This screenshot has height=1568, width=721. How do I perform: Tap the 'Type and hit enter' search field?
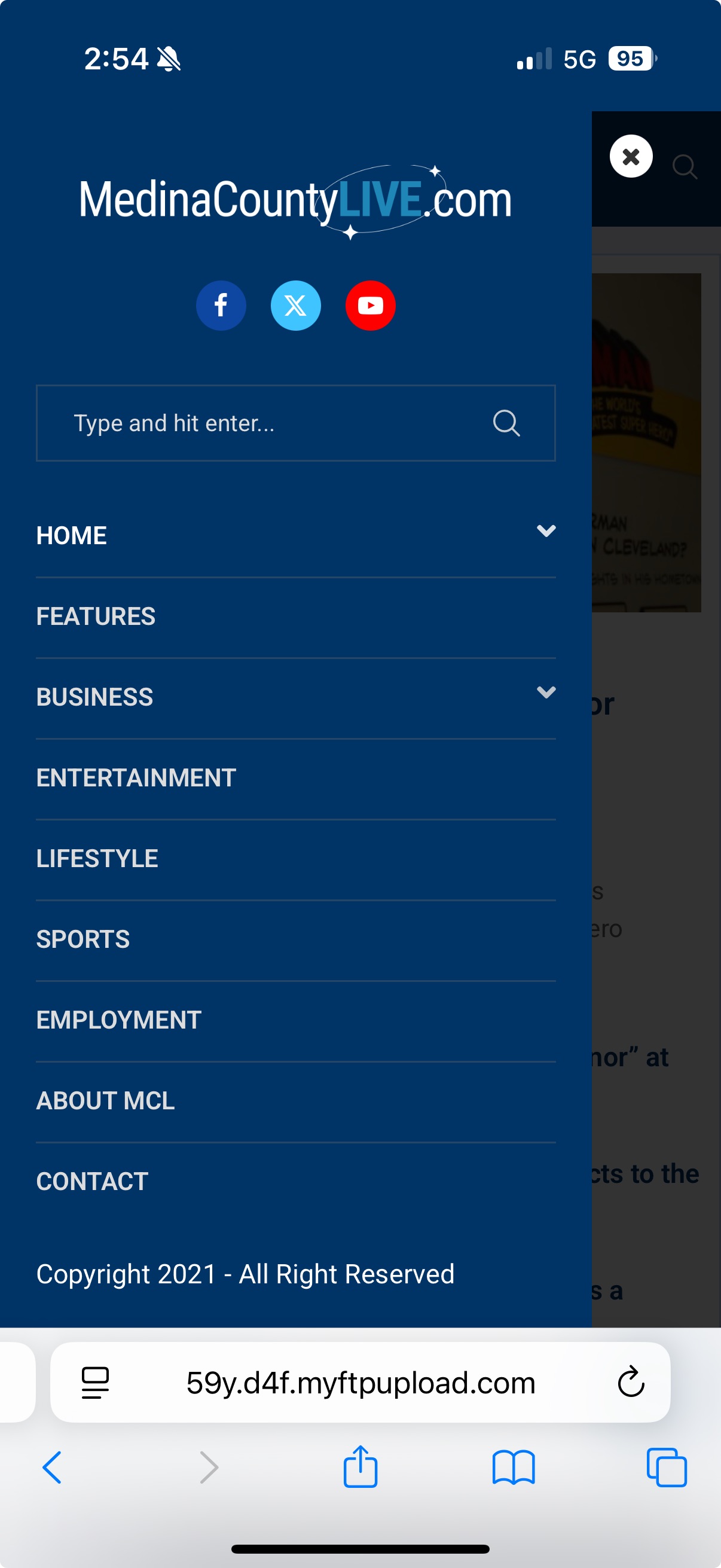click(296, 423)
